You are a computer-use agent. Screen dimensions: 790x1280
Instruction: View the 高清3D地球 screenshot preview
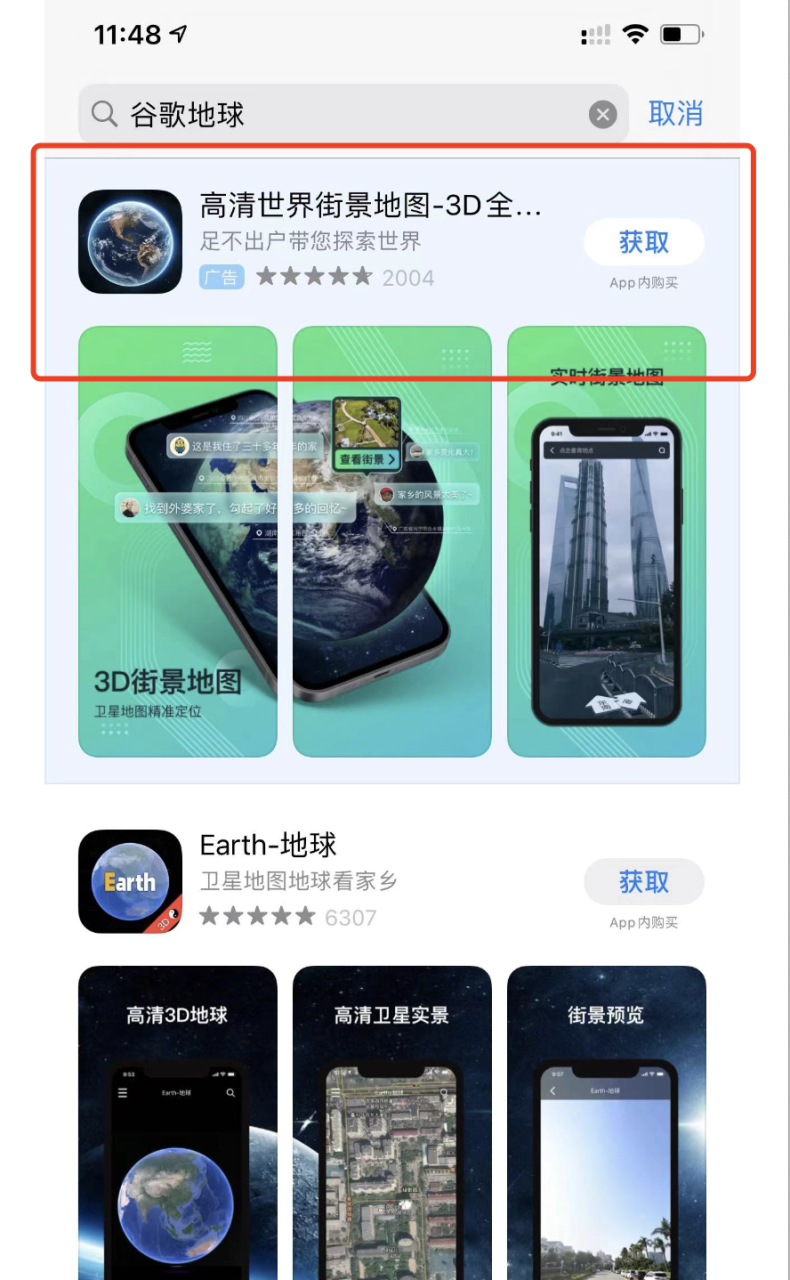click(x=177, y=1120)
